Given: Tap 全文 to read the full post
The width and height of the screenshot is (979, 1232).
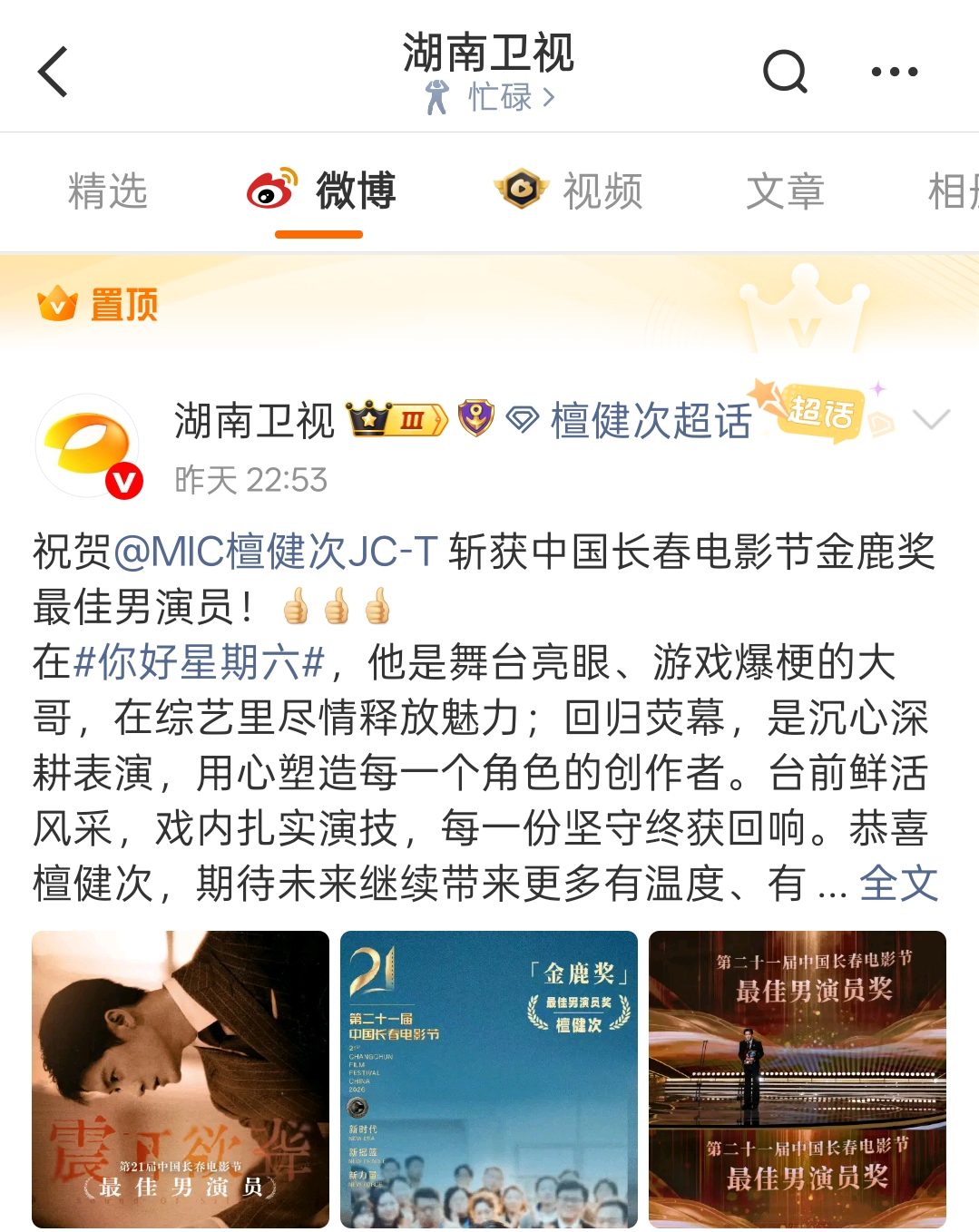Looking at the screenshot, I should pyautogui.click(x=898, y=884).
